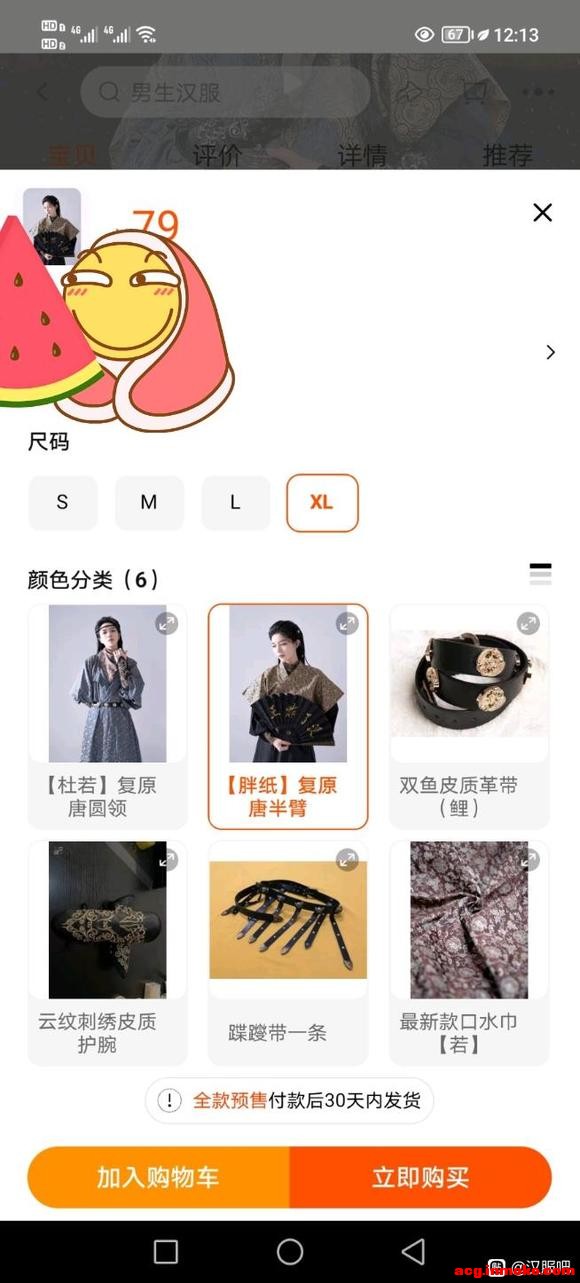The image size is (580, 1283).
Task: Tap the right chevron arrow near the top
Action: [x=550, y=352]
